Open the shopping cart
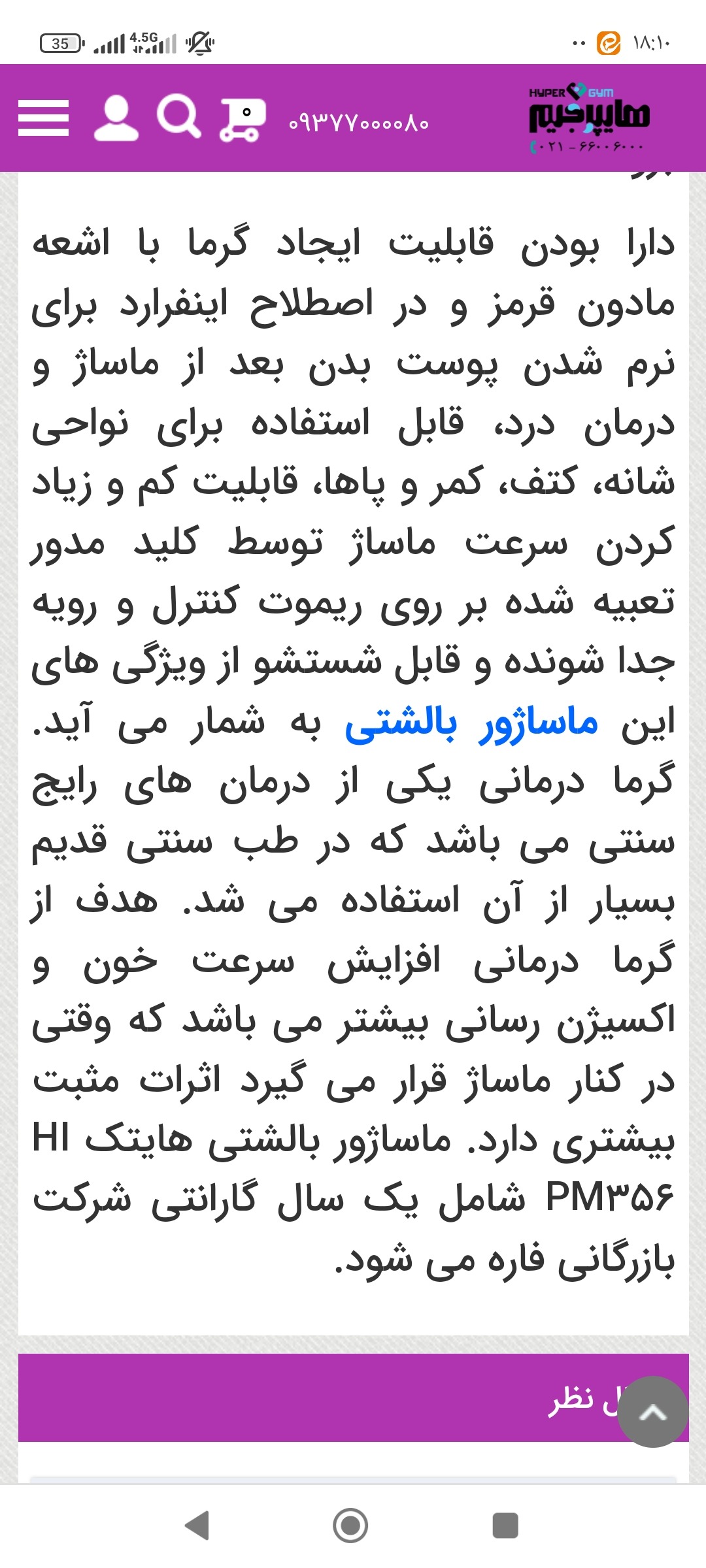This screenshot has width=706, height=1568. [241, 120]
